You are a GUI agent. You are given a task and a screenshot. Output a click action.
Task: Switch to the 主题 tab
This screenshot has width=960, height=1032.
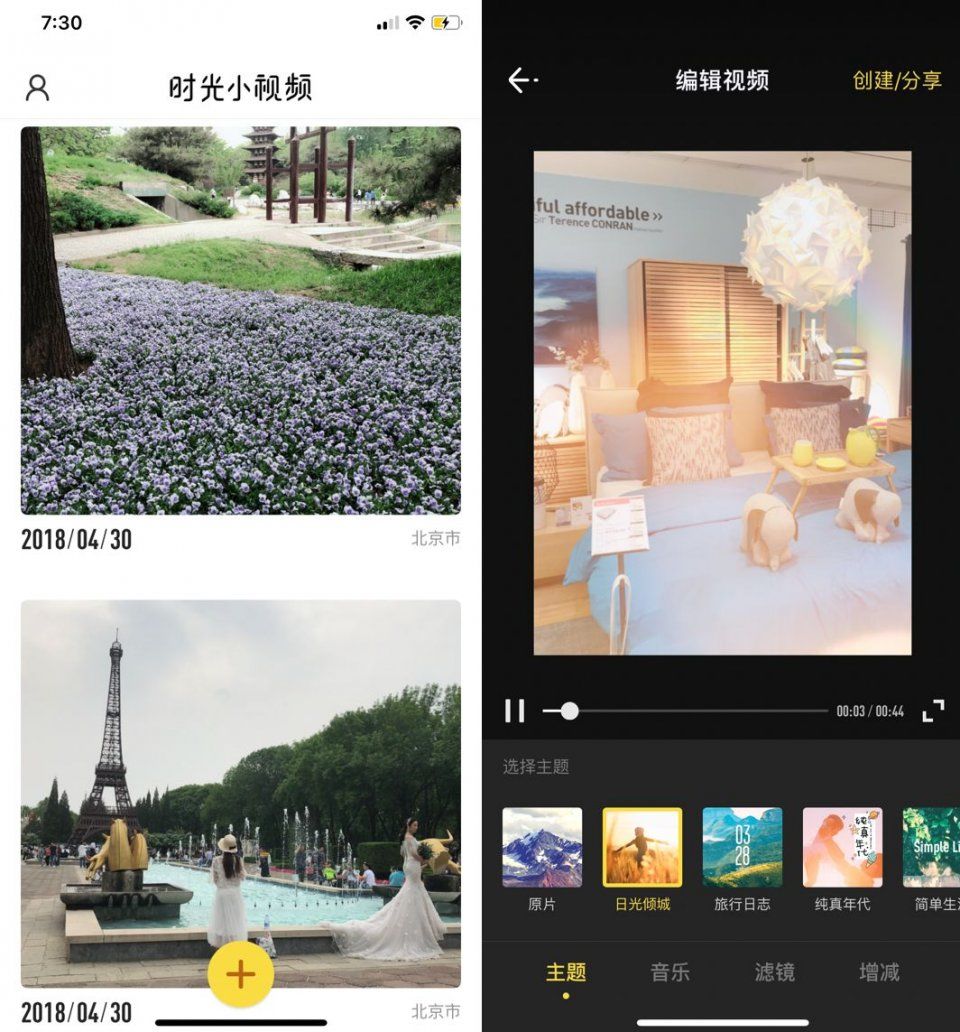pos(566,972)
